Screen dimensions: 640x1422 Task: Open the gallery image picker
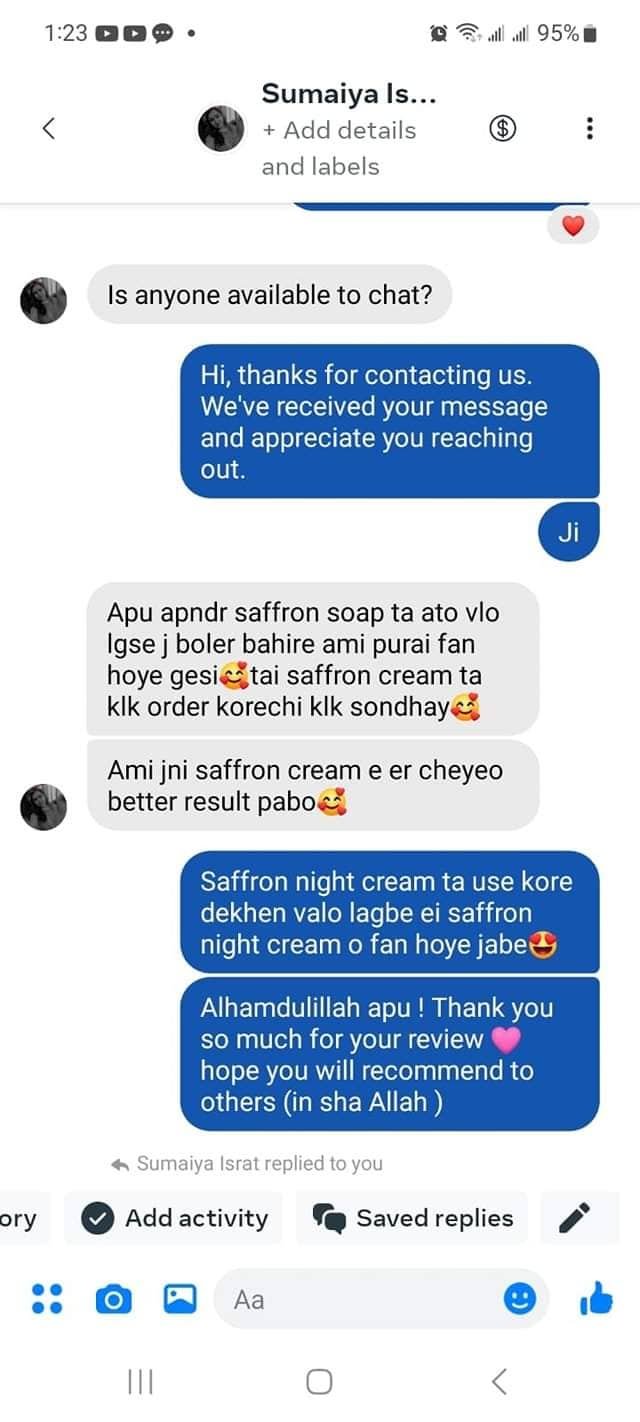(180, 1299)
